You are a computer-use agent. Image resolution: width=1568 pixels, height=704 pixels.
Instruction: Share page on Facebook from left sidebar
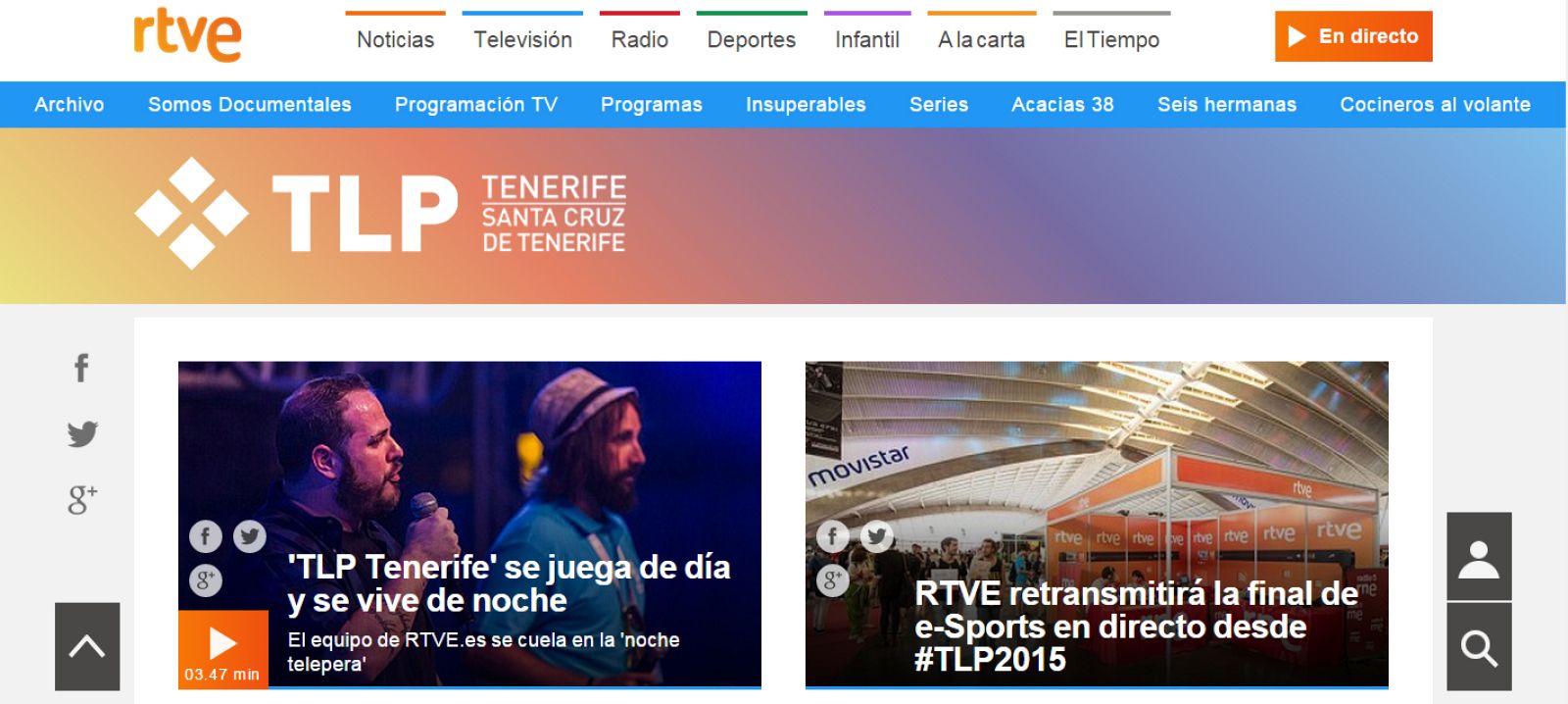point(82,368)
